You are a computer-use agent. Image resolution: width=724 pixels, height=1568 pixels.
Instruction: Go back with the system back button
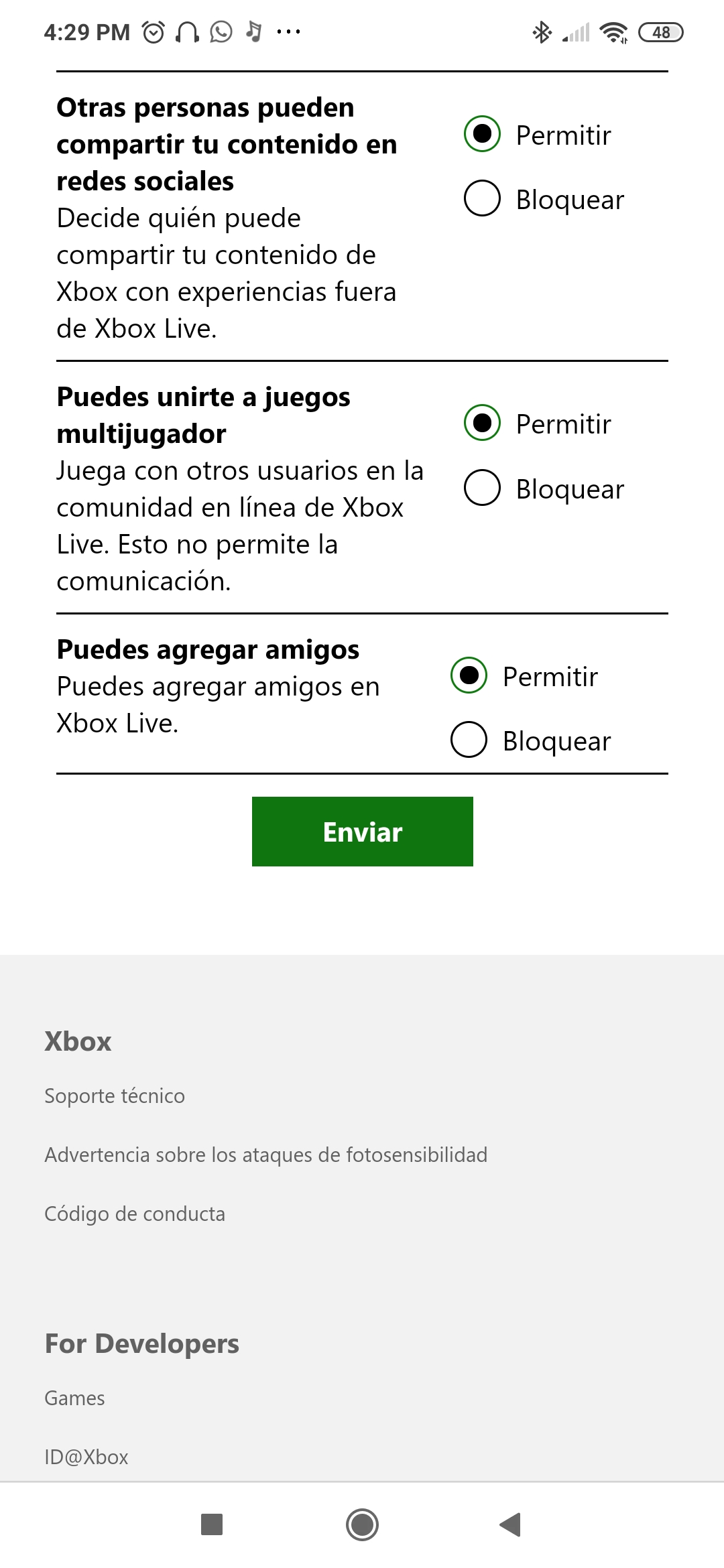pos(510,1524)
